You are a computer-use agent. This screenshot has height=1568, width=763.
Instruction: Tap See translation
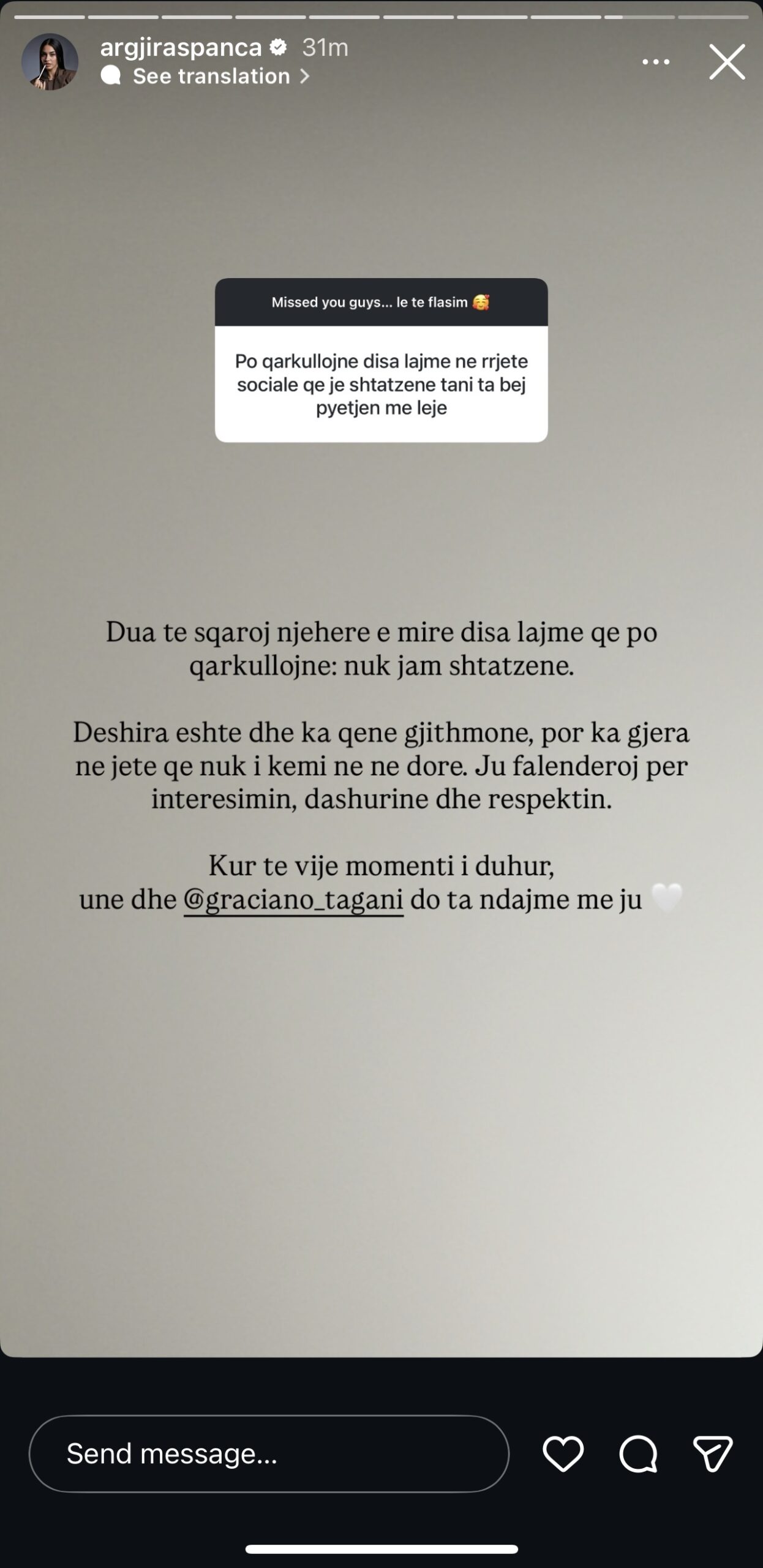(211, 76)
